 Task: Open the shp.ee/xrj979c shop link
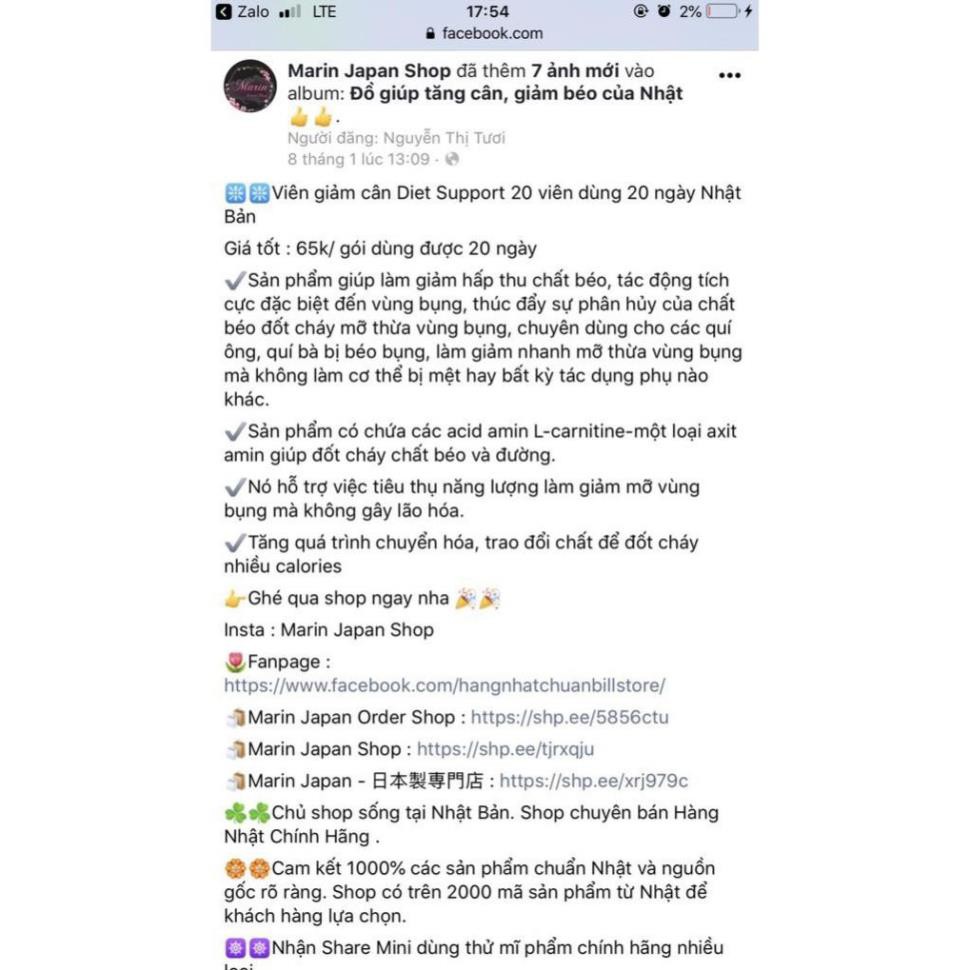[594, 781]
